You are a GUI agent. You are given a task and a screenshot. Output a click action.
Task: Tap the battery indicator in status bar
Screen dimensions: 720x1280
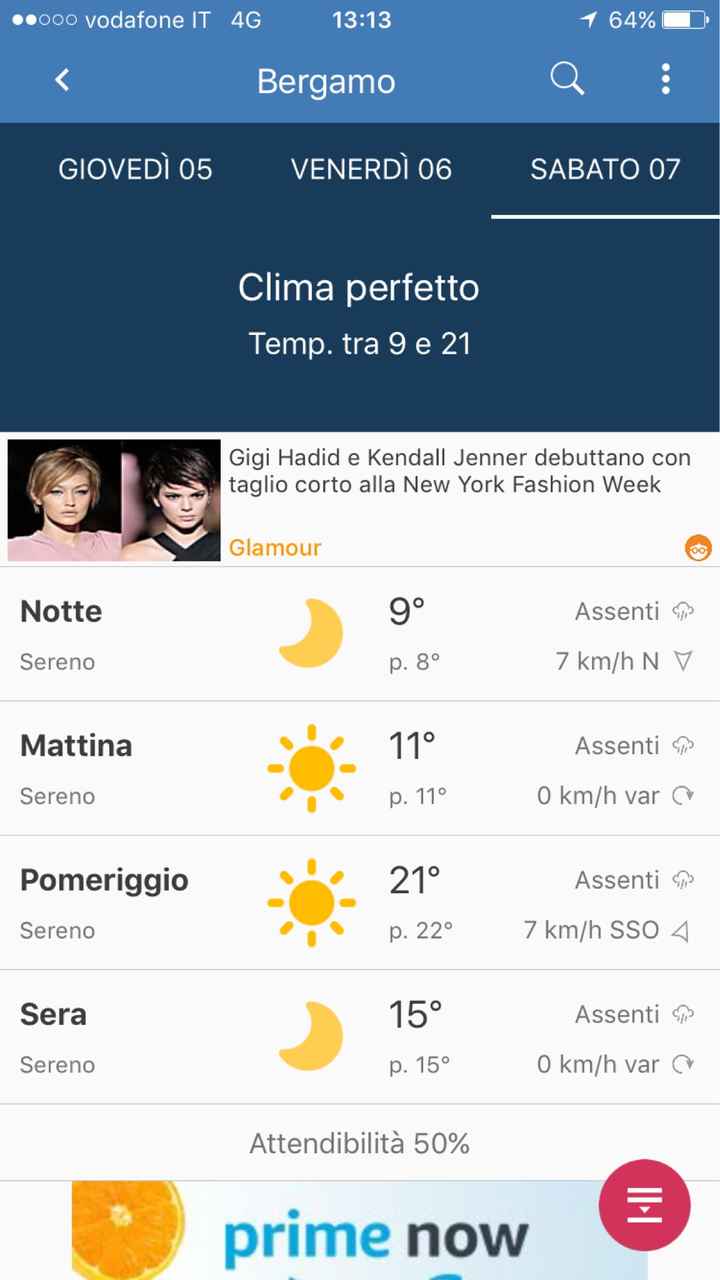(x=685, y=18)
